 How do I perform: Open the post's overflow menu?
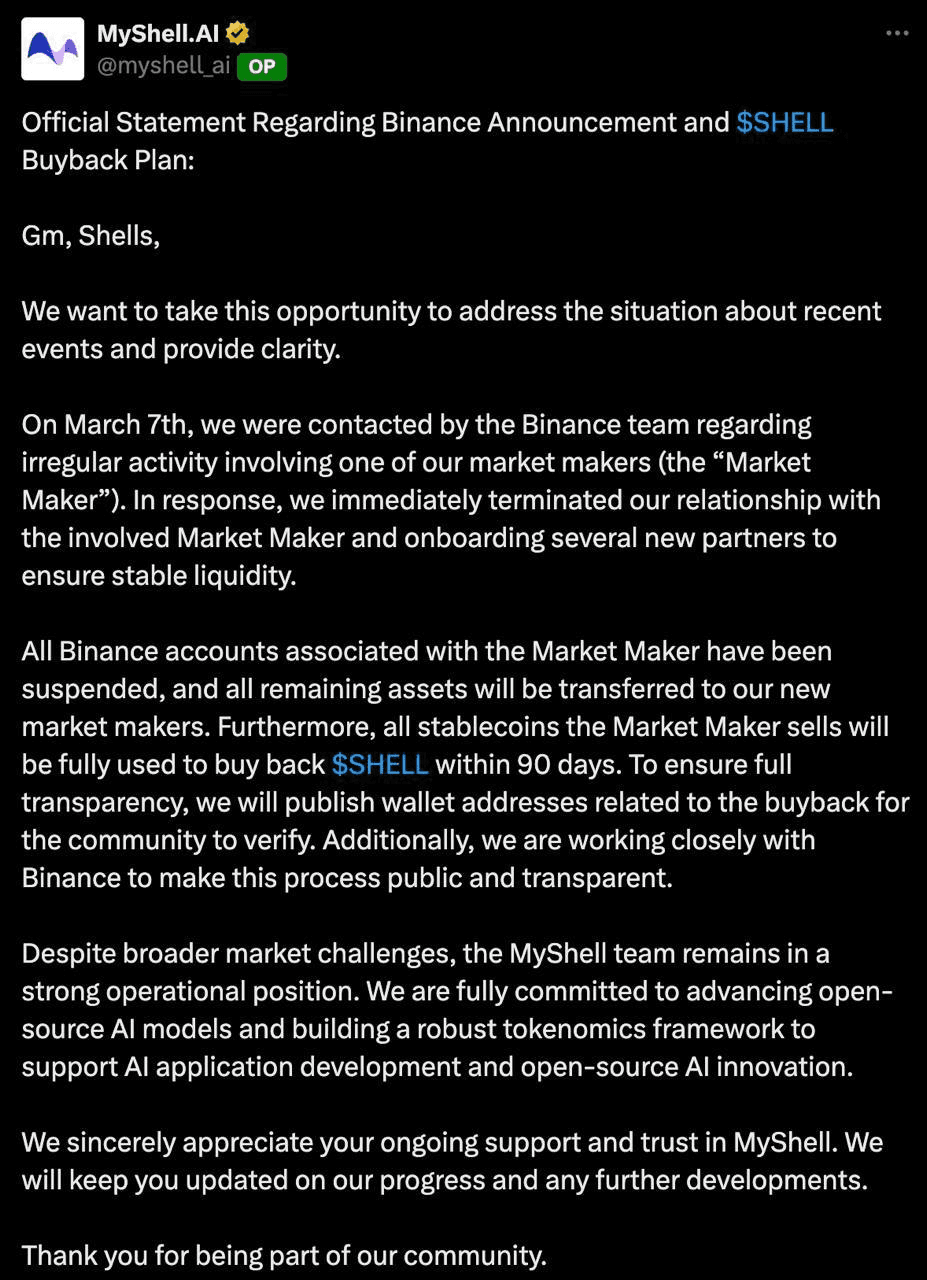click(x=897, y=33)
